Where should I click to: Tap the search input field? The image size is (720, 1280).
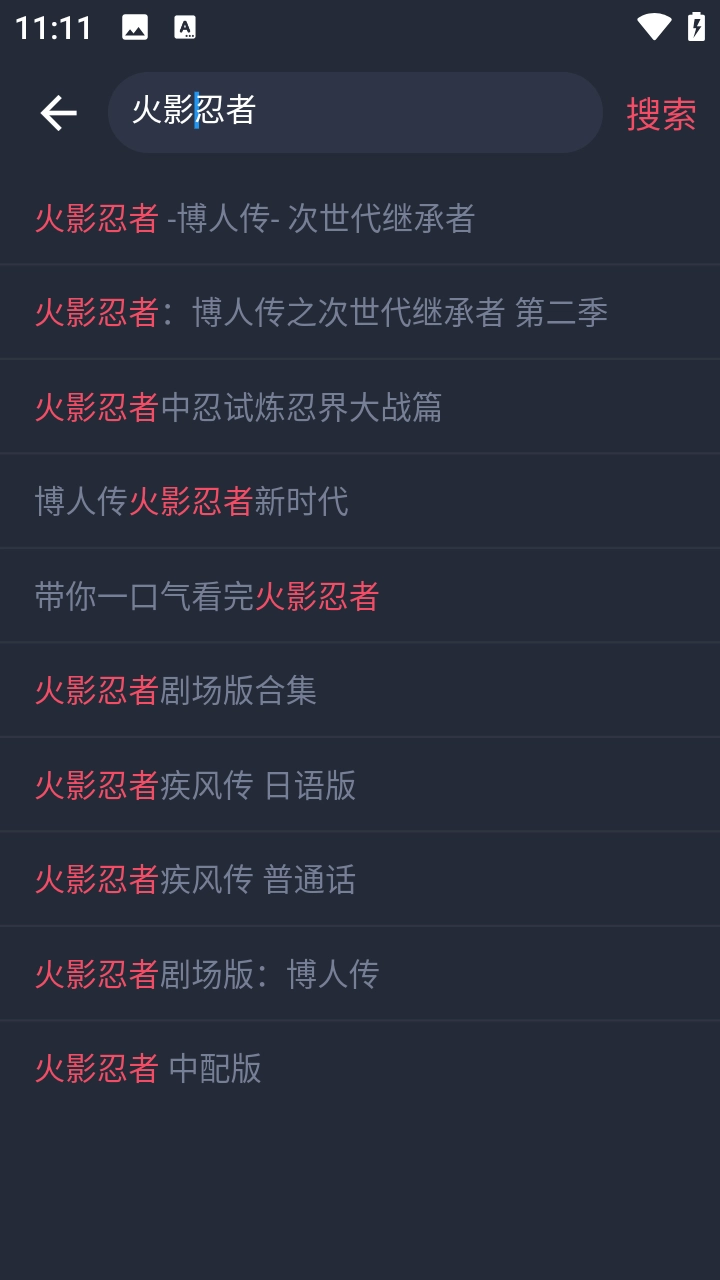355,112
